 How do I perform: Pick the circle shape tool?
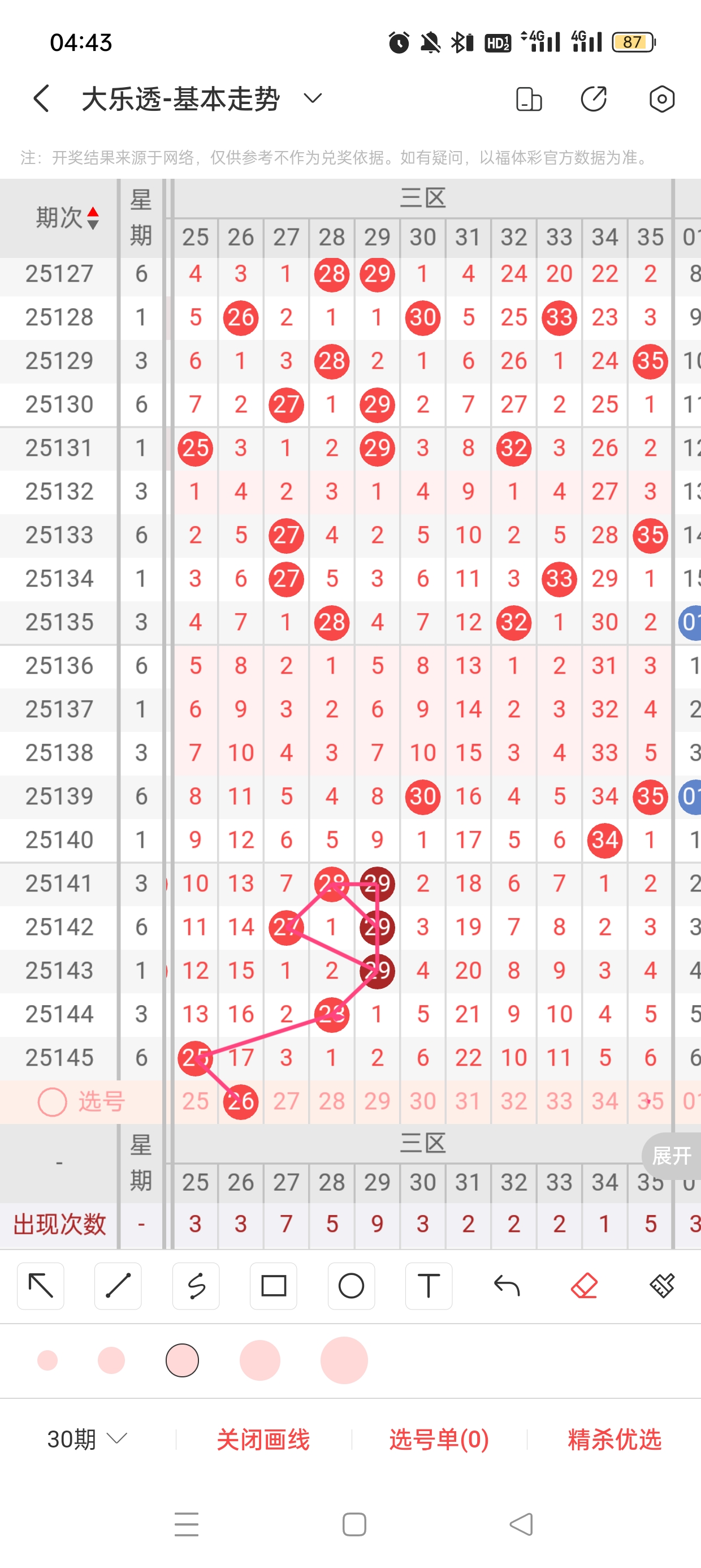coord(351,1286)
